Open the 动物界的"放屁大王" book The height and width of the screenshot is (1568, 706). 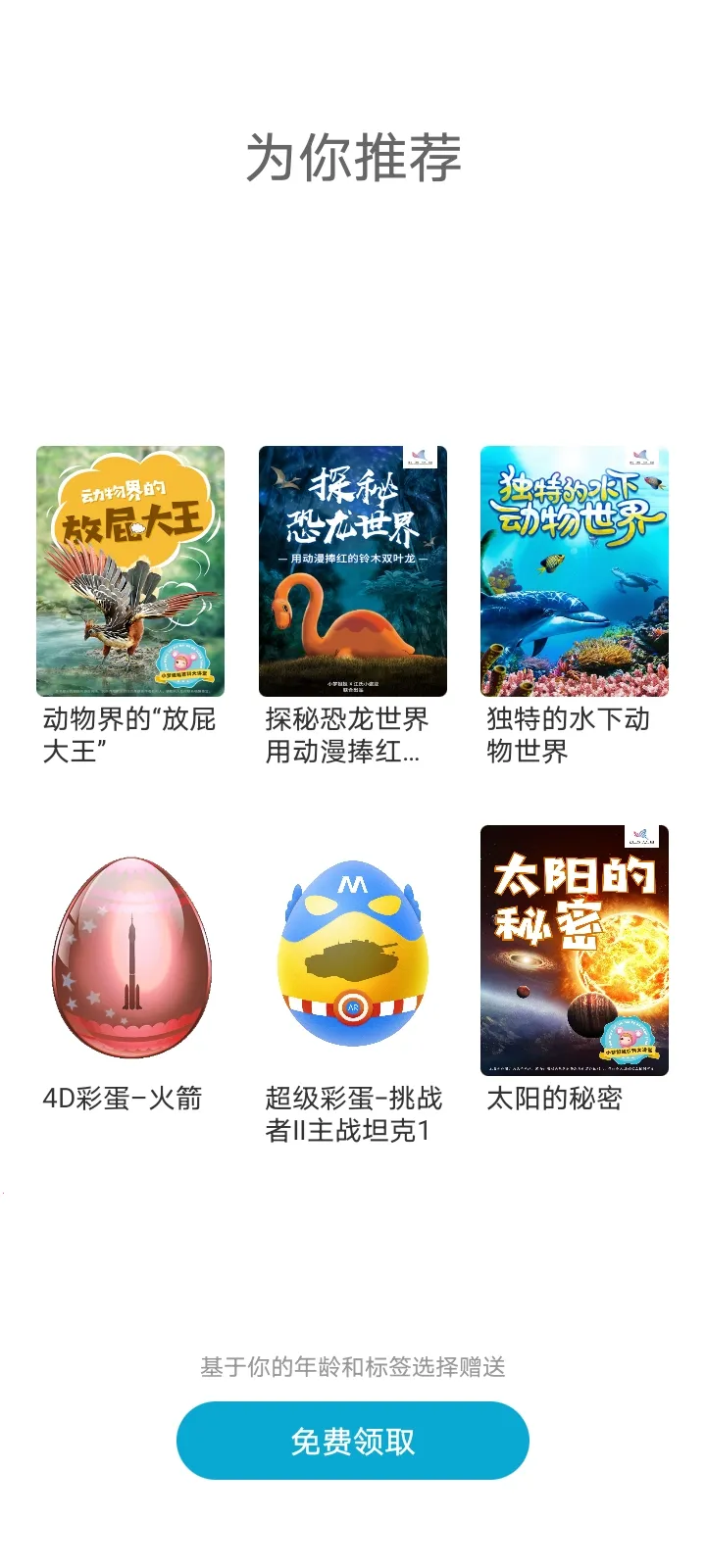point(130,571)
